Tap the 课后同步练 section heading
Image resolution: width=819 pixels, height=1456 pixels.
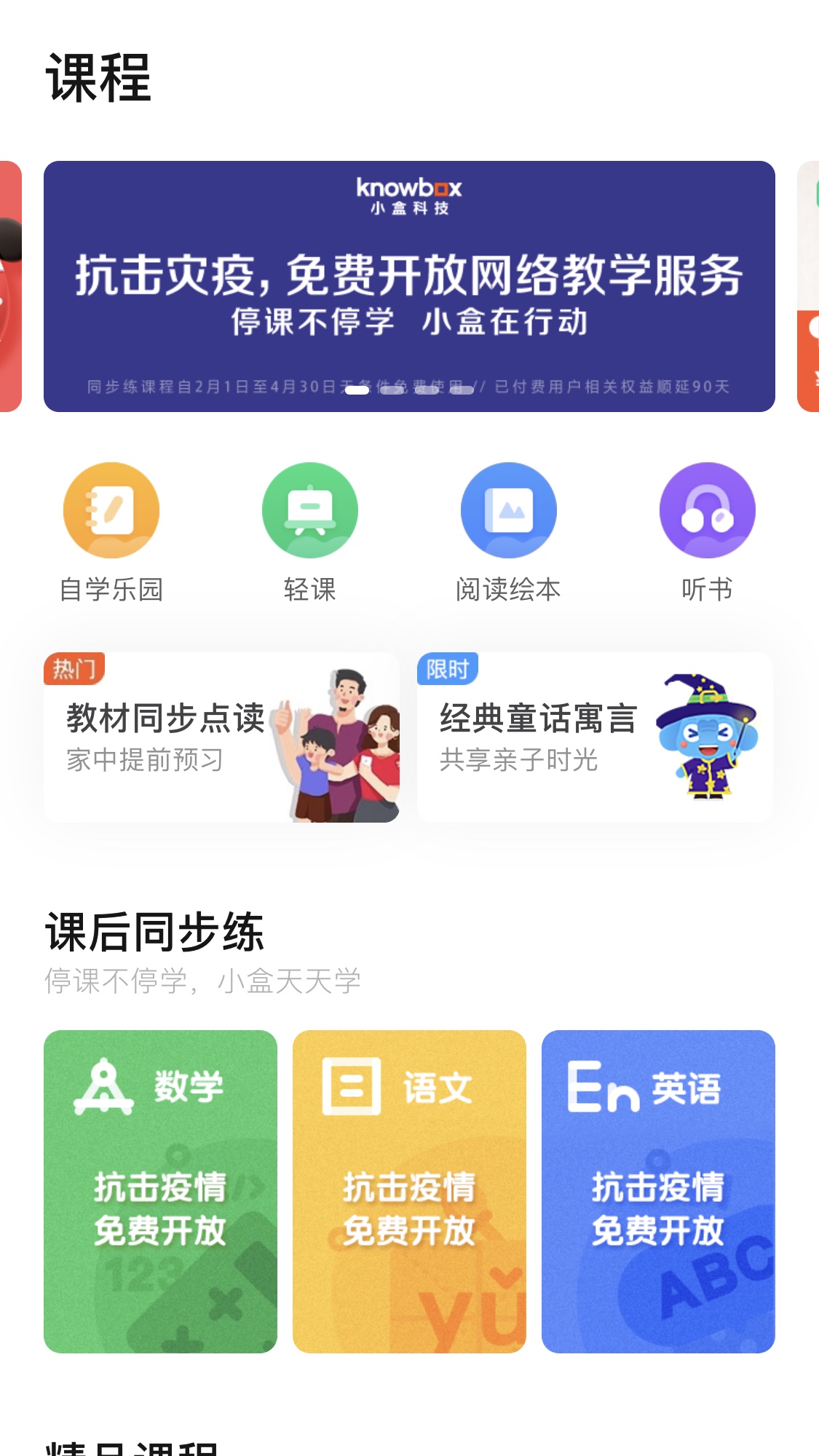coord(155,930)
